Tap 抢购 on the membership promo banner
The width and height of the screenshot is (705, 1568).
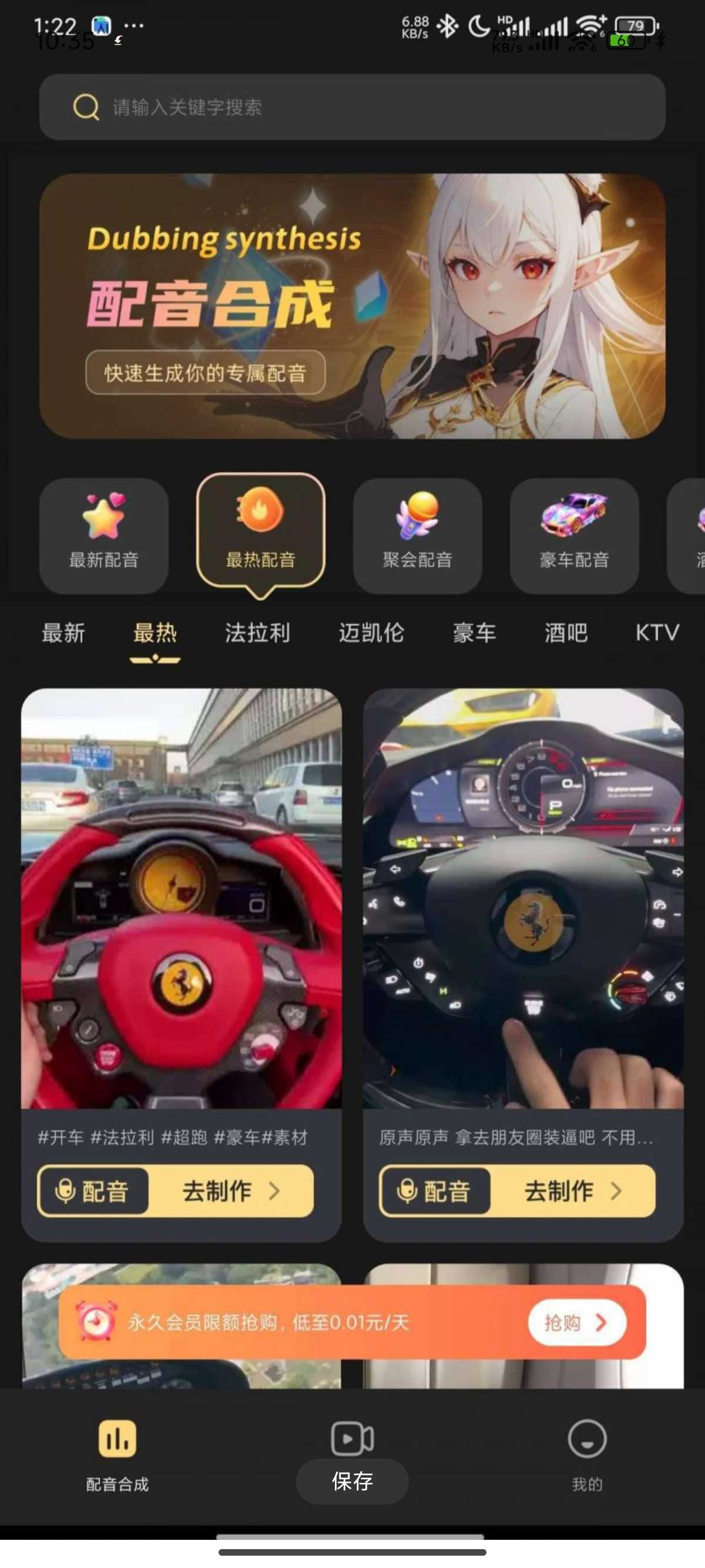(x=576, y=1322)
